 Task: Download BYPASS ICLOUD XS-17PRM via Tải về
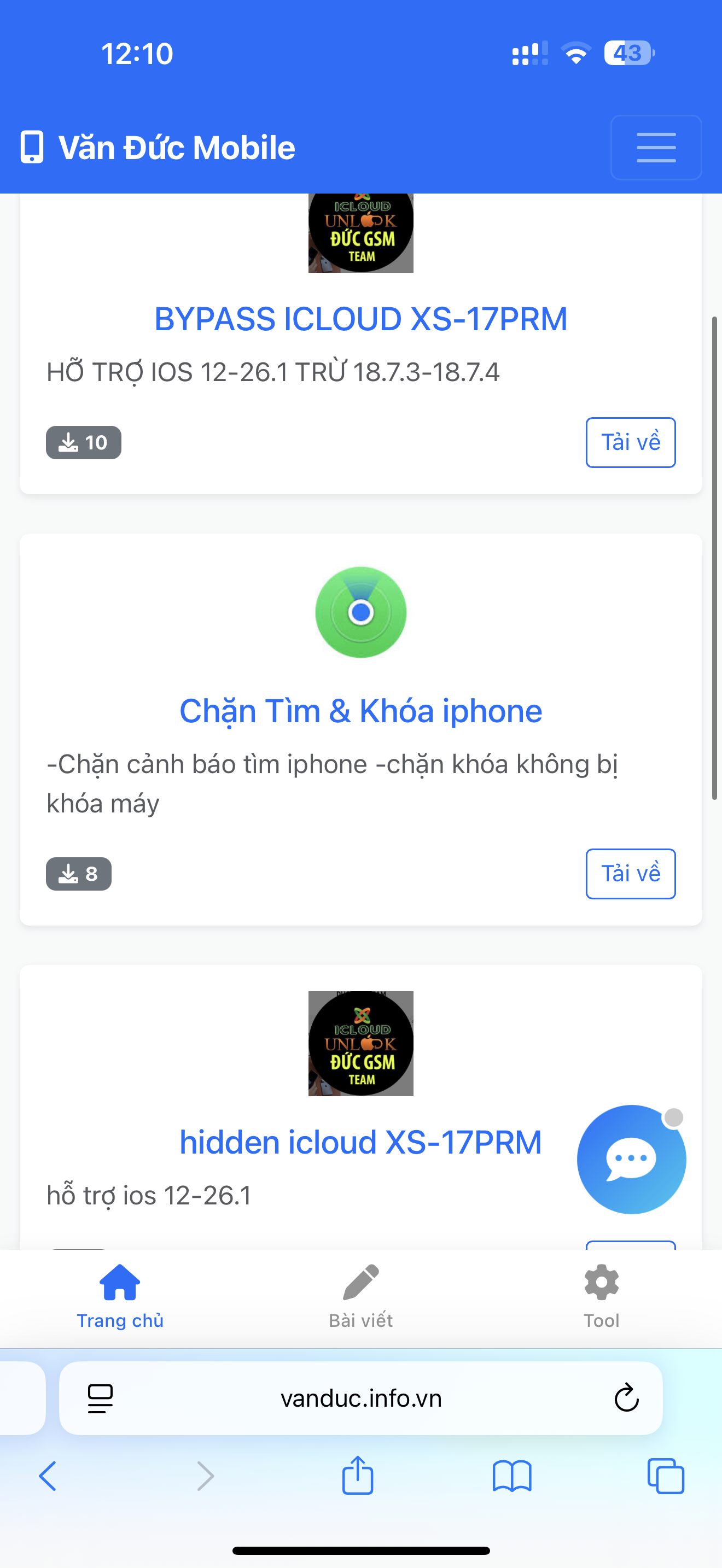tap(631, 442)
